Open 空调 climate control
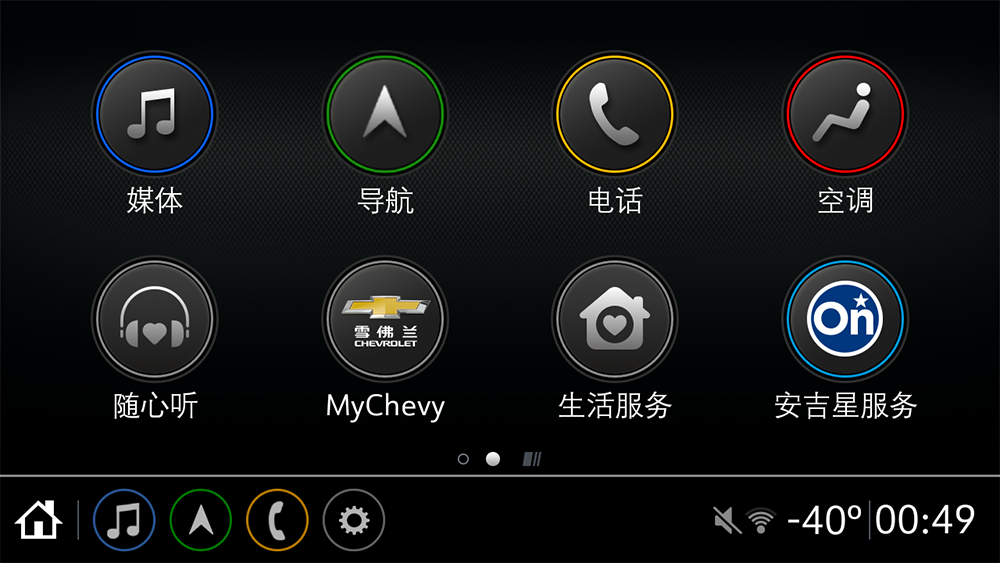 tap(845, 113)
